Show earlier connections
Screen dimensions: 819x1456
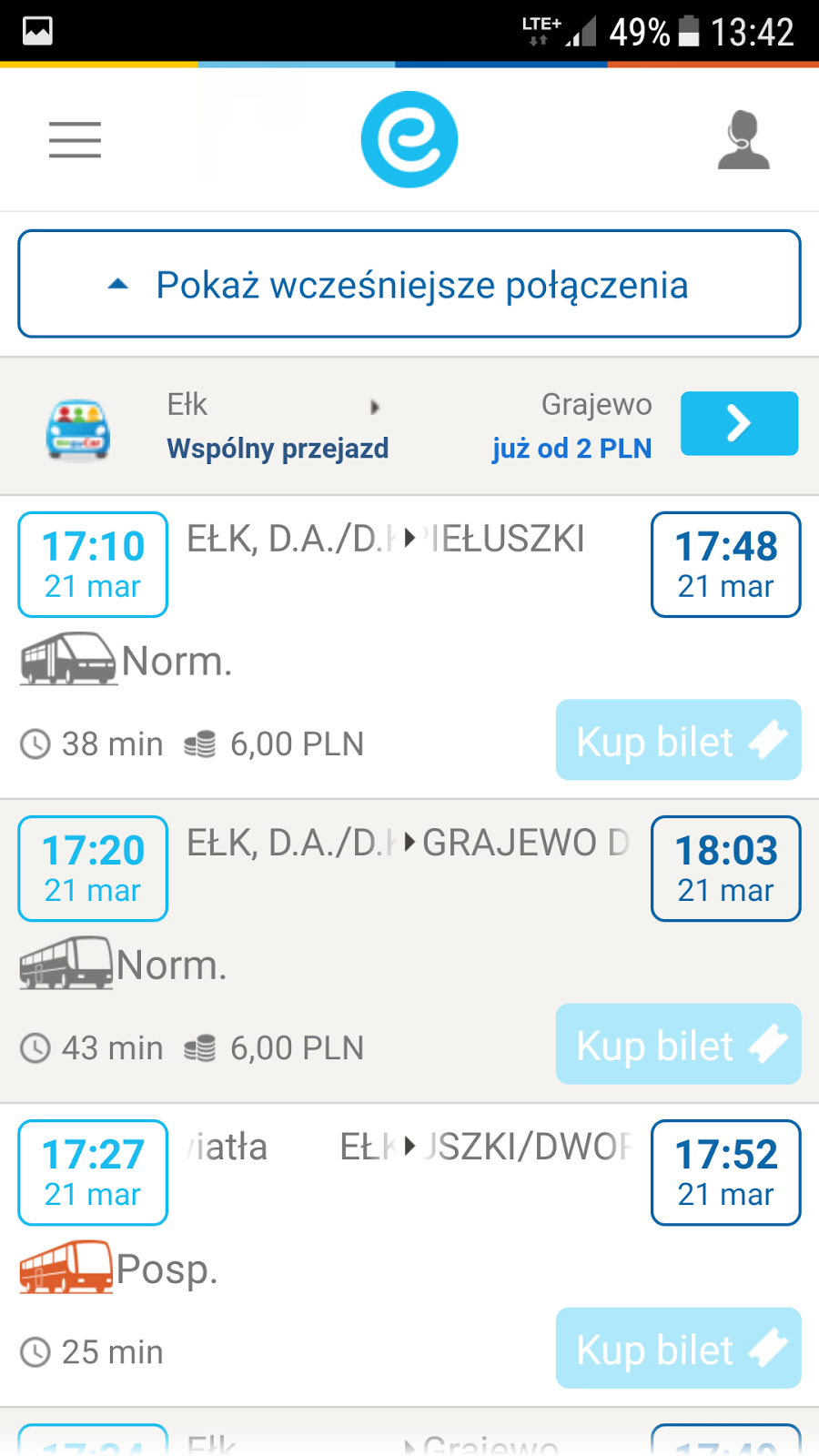pyautogui.click(x=409, y=284)
